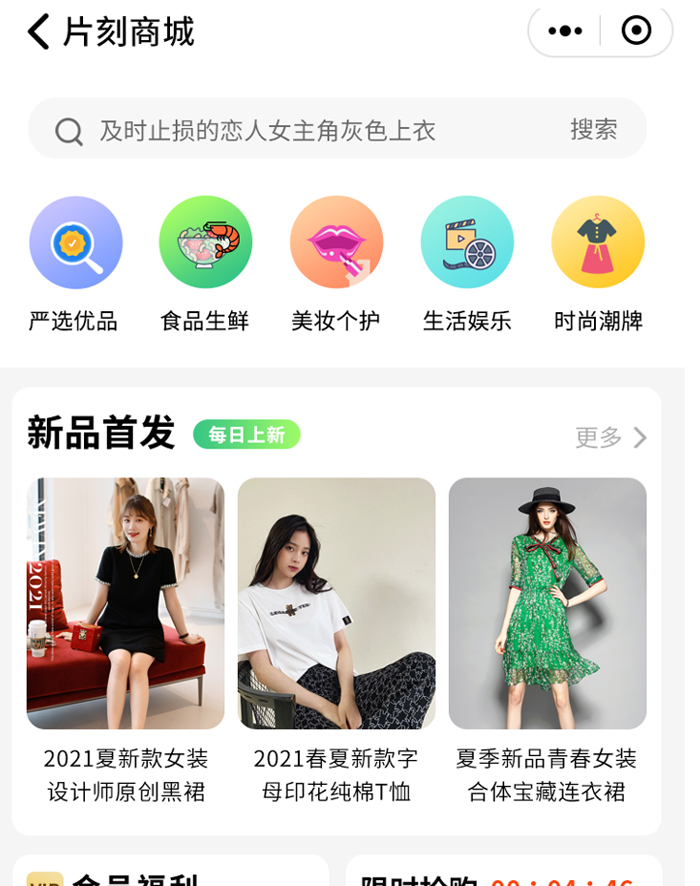
Task: View the 2021春夏新款字母印花纯棉T恤 product
Action: click(x=336, y=640)
